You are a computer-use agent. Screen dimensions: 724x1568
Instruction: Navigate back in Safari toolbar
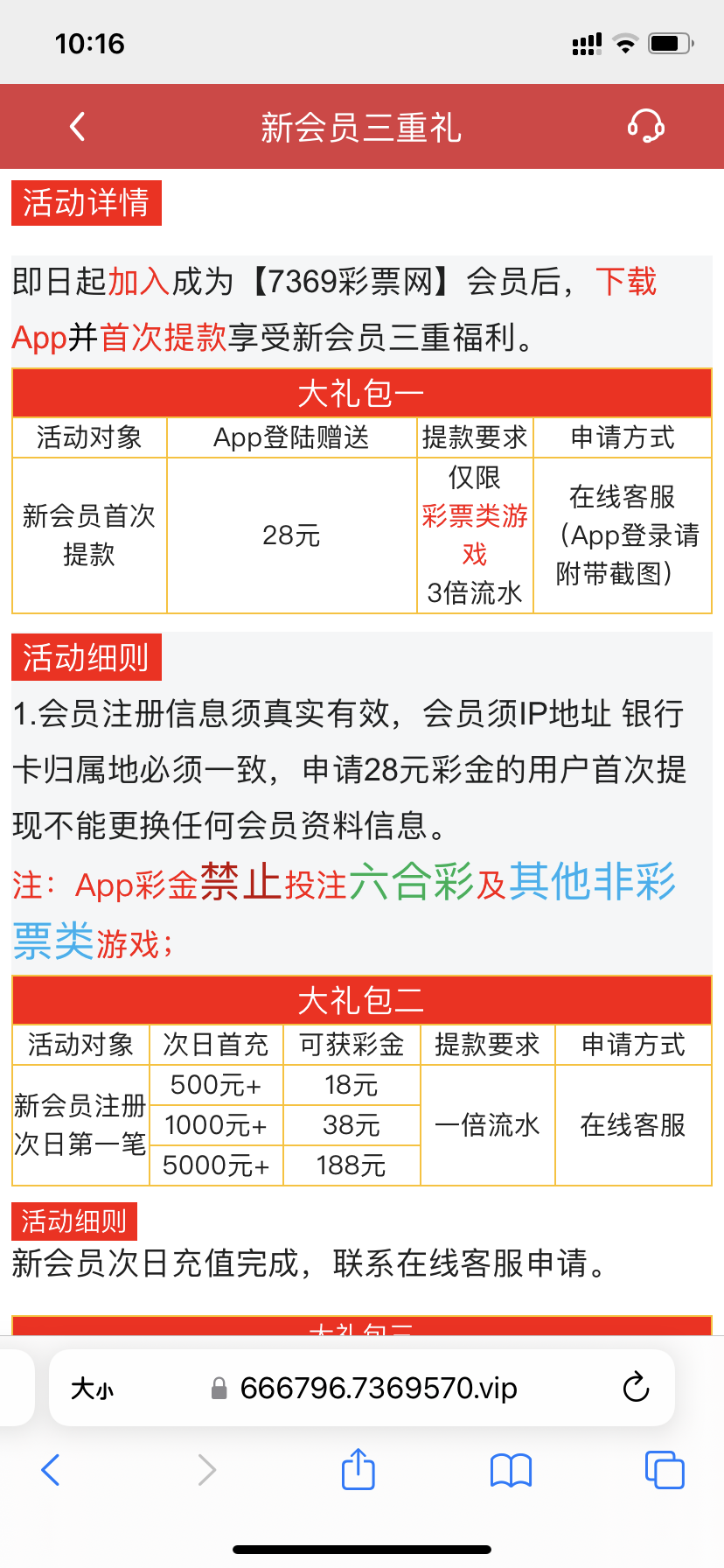[51, 1470]
